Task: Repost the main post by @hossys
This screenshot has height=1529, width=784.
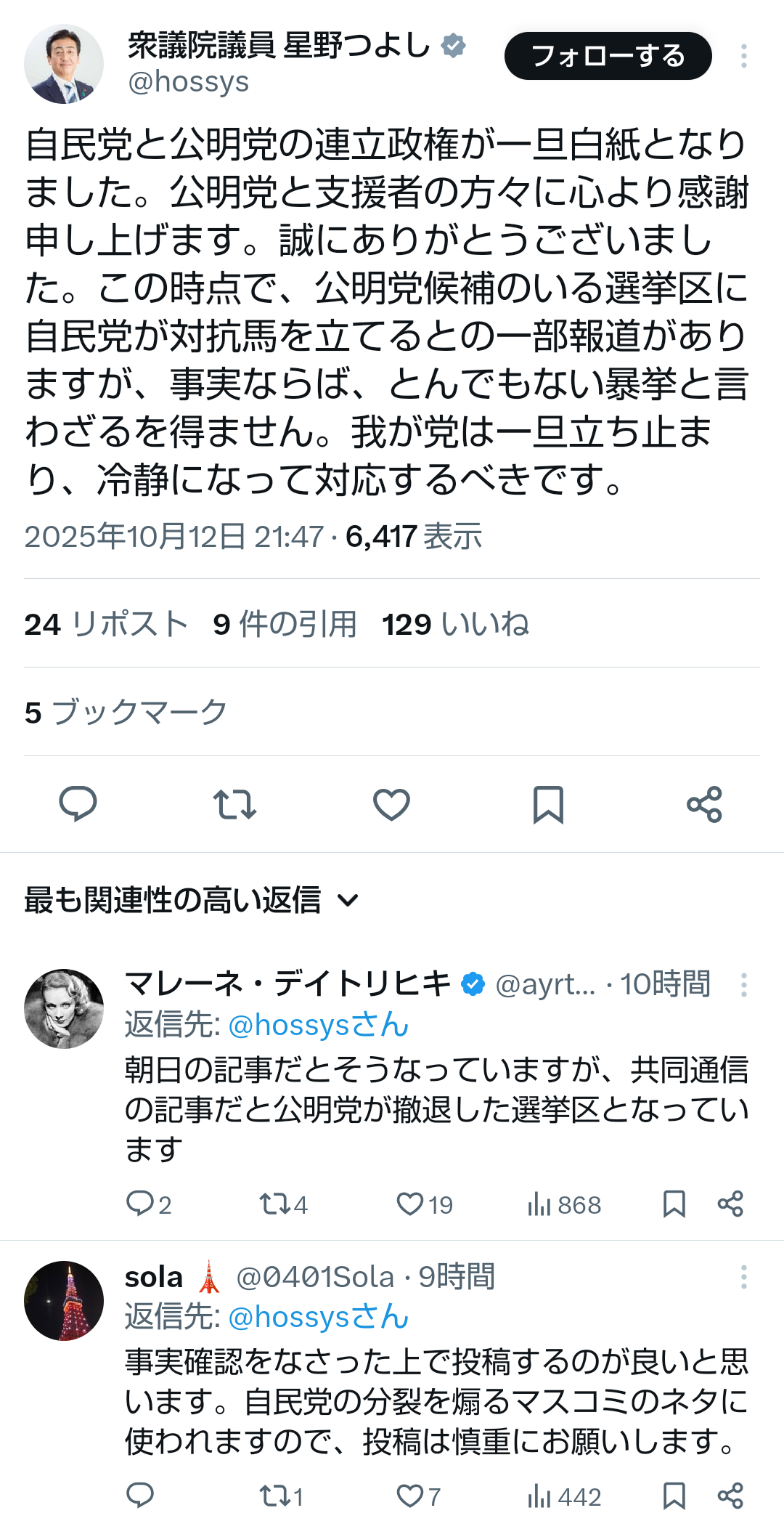Action: coord(234,804)
